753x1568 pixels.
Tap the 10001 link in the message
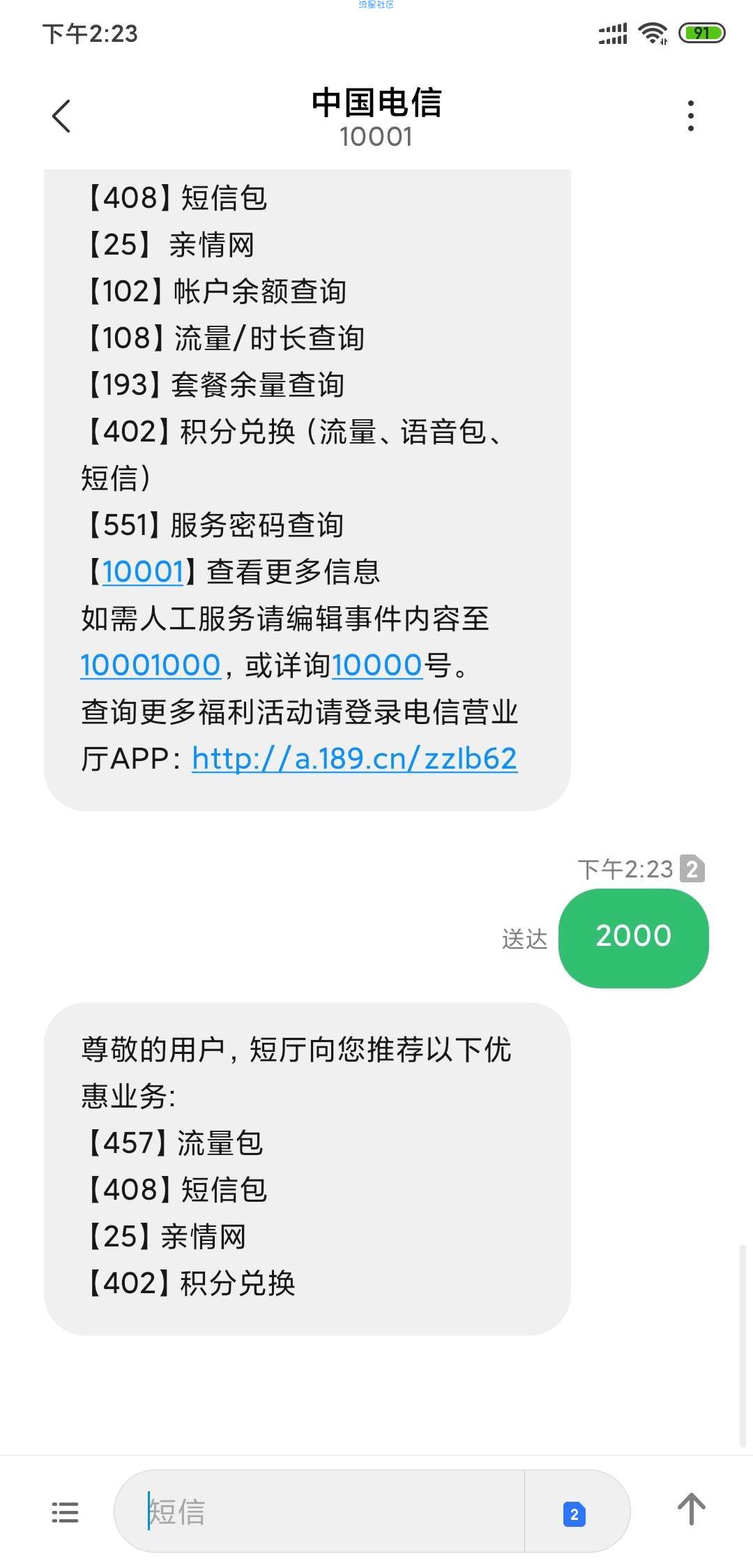tap(143, 572)
